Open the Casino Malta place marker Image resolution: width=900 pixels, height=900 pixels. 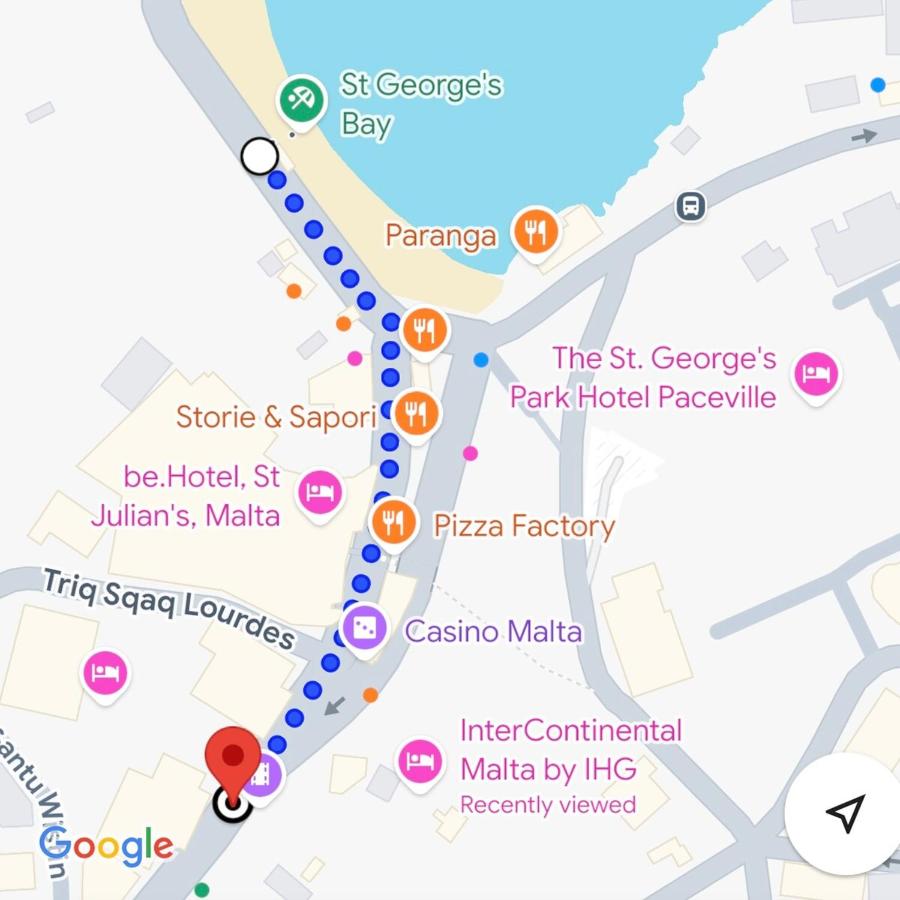point(365,628)
